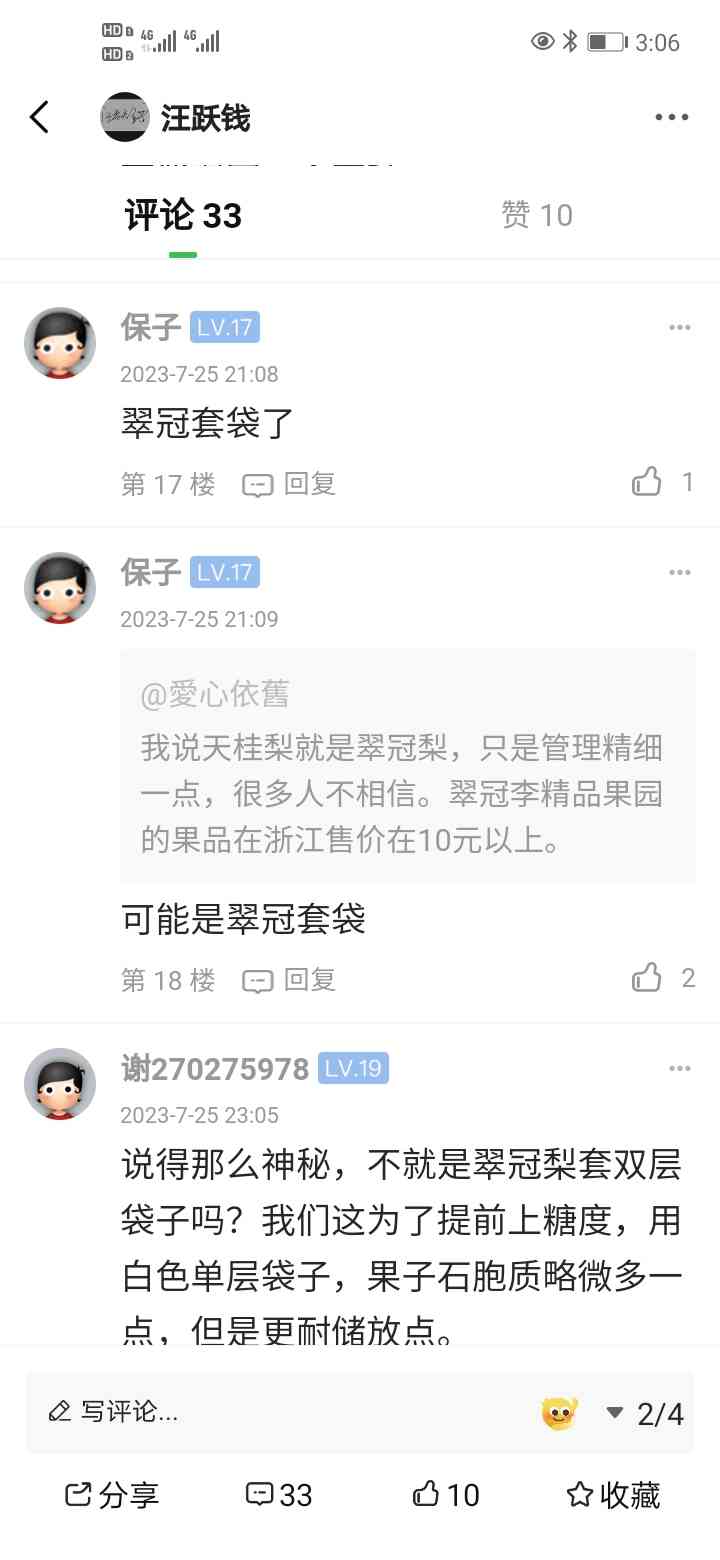This screenshot has height=1560, width=720.
Task: Jump to comments via the 33 icon
Action: pos(279,1495)
